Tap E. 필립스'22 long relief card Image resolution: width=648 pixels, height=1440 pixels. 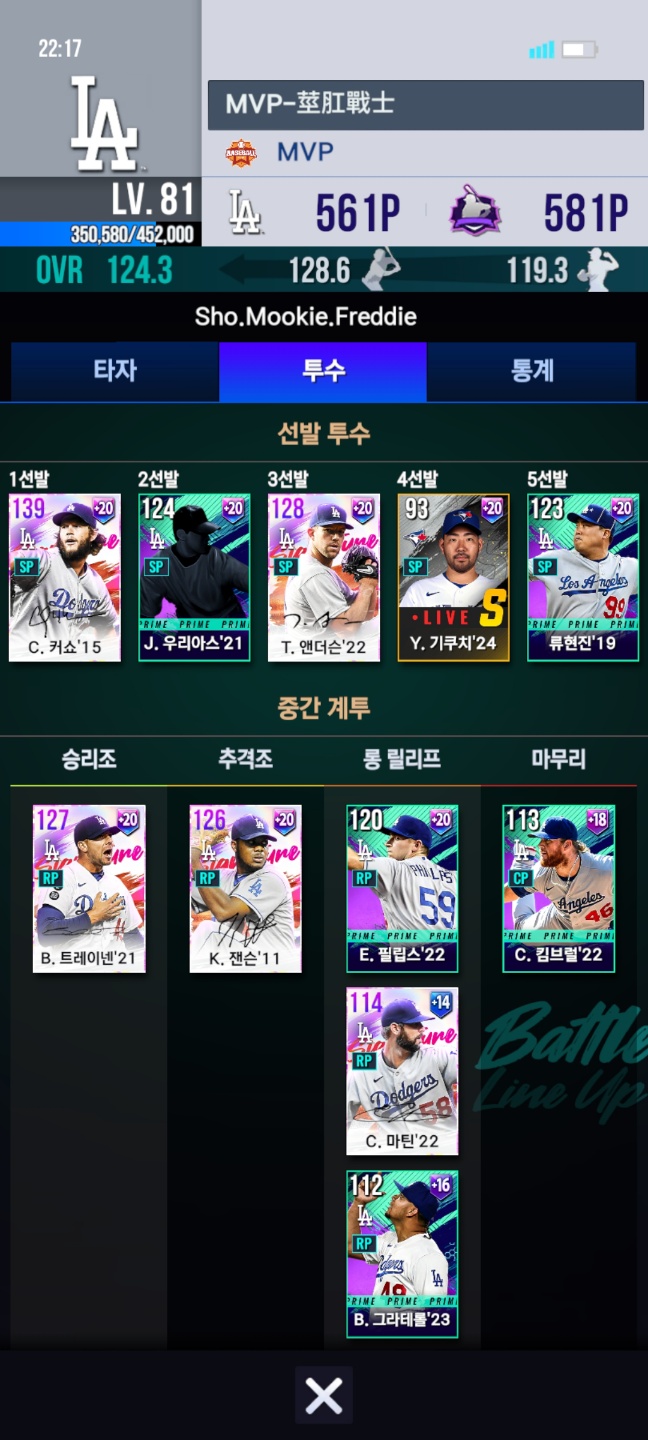coord(402,889)
